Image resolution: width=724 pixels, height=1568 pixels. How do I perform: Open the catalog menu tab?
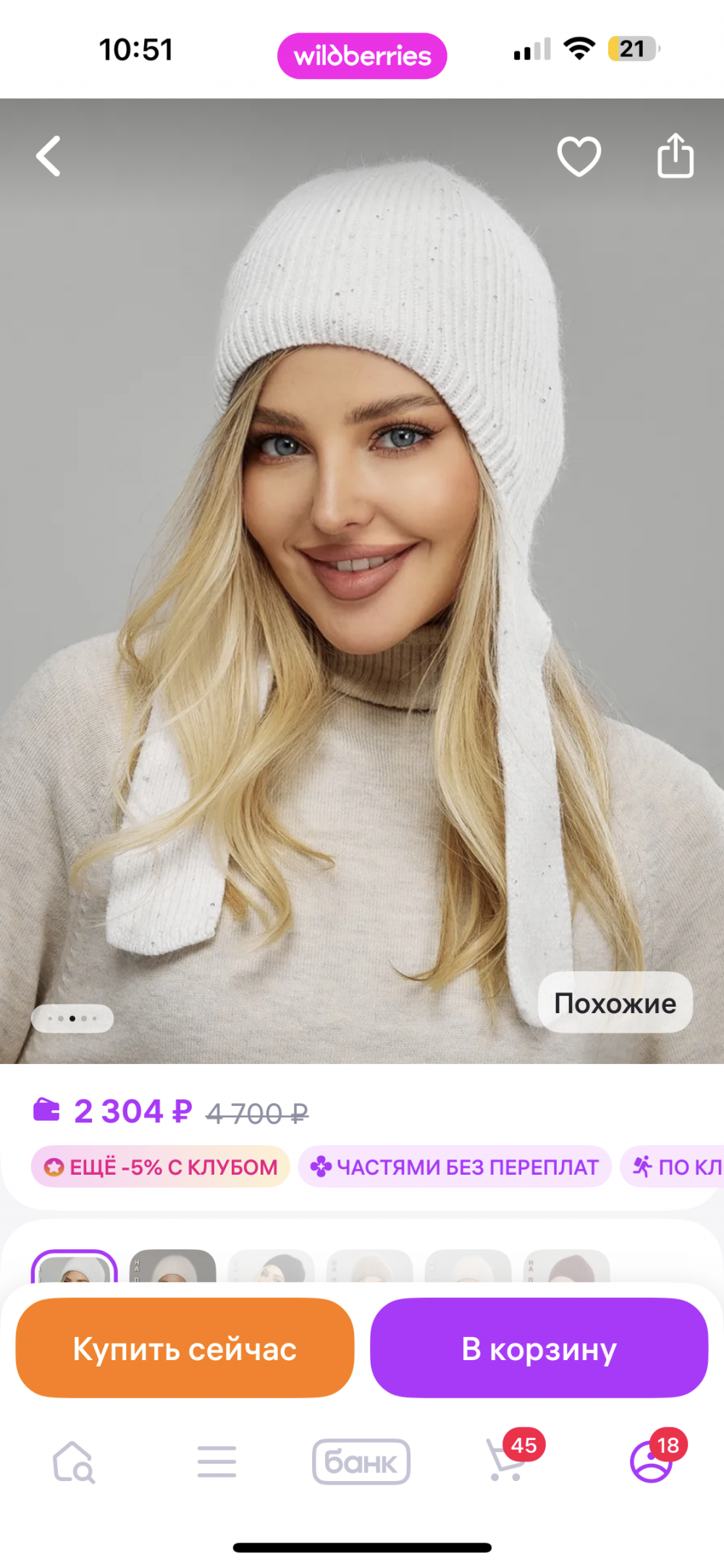[x=216, y=1462]
